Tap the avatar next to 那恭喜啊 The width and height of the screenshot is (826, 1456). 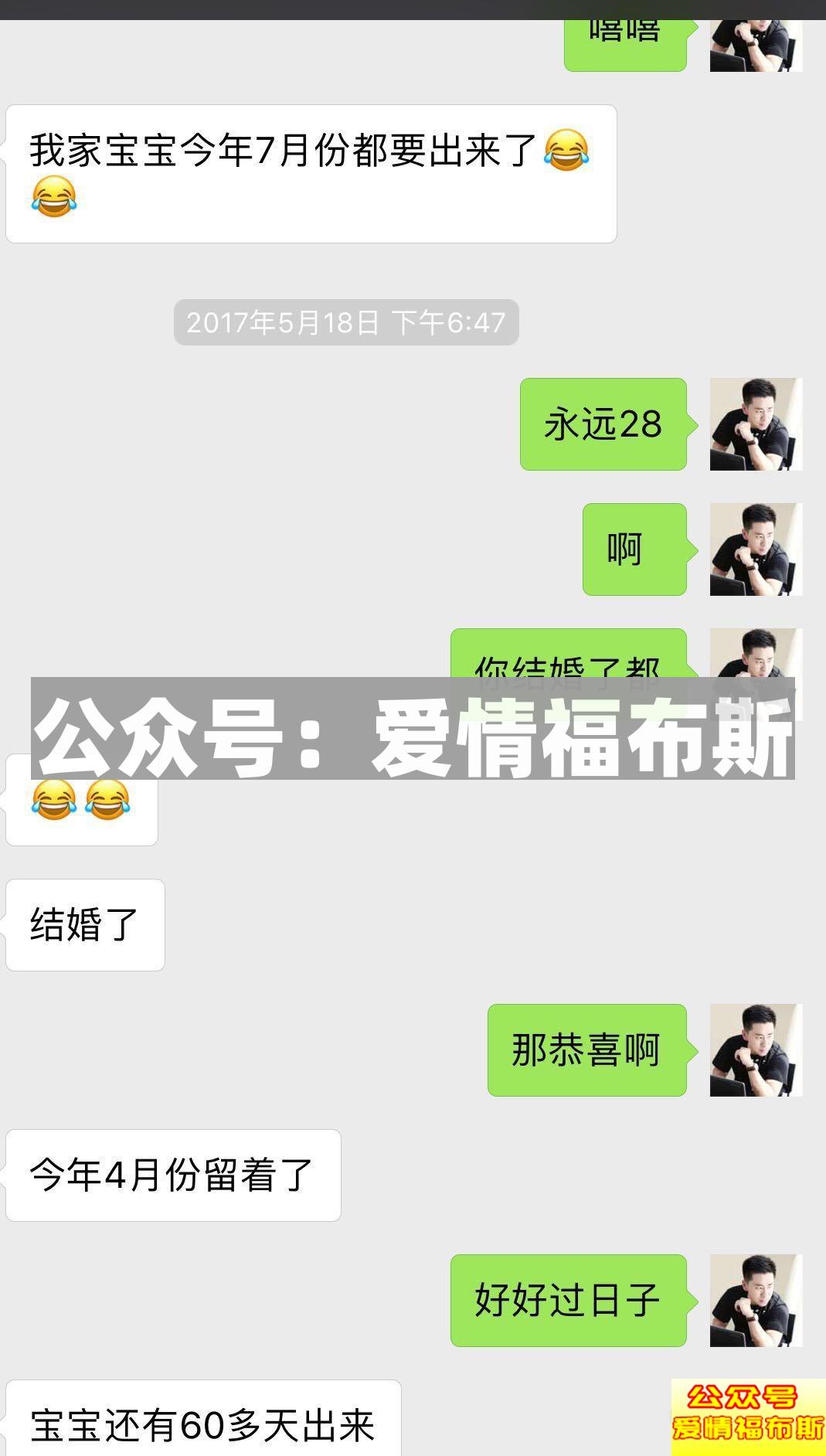755,1049
